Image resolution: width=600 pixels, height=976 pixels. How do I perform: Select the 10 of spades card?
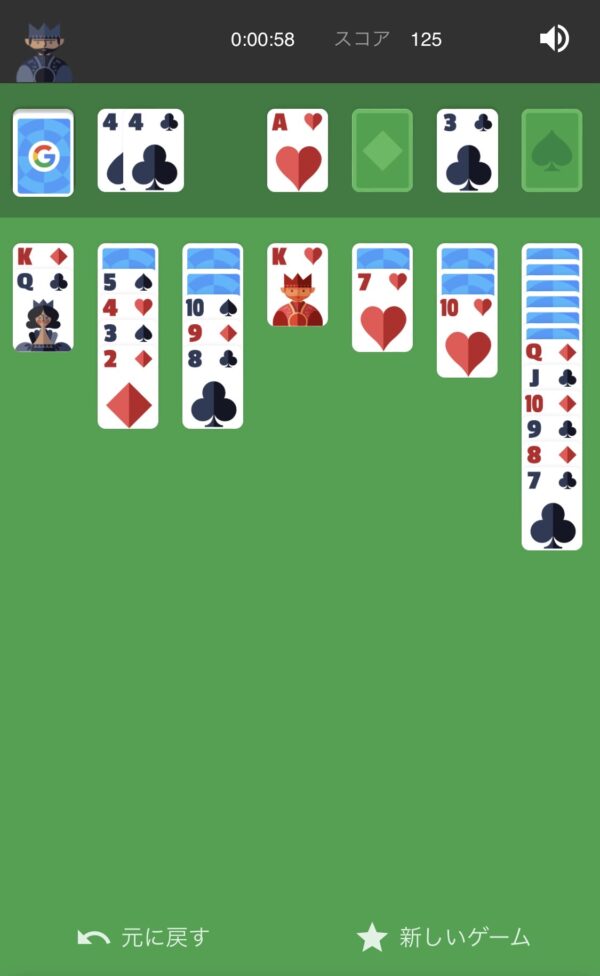pyautogui.click(x=212, y=308)
